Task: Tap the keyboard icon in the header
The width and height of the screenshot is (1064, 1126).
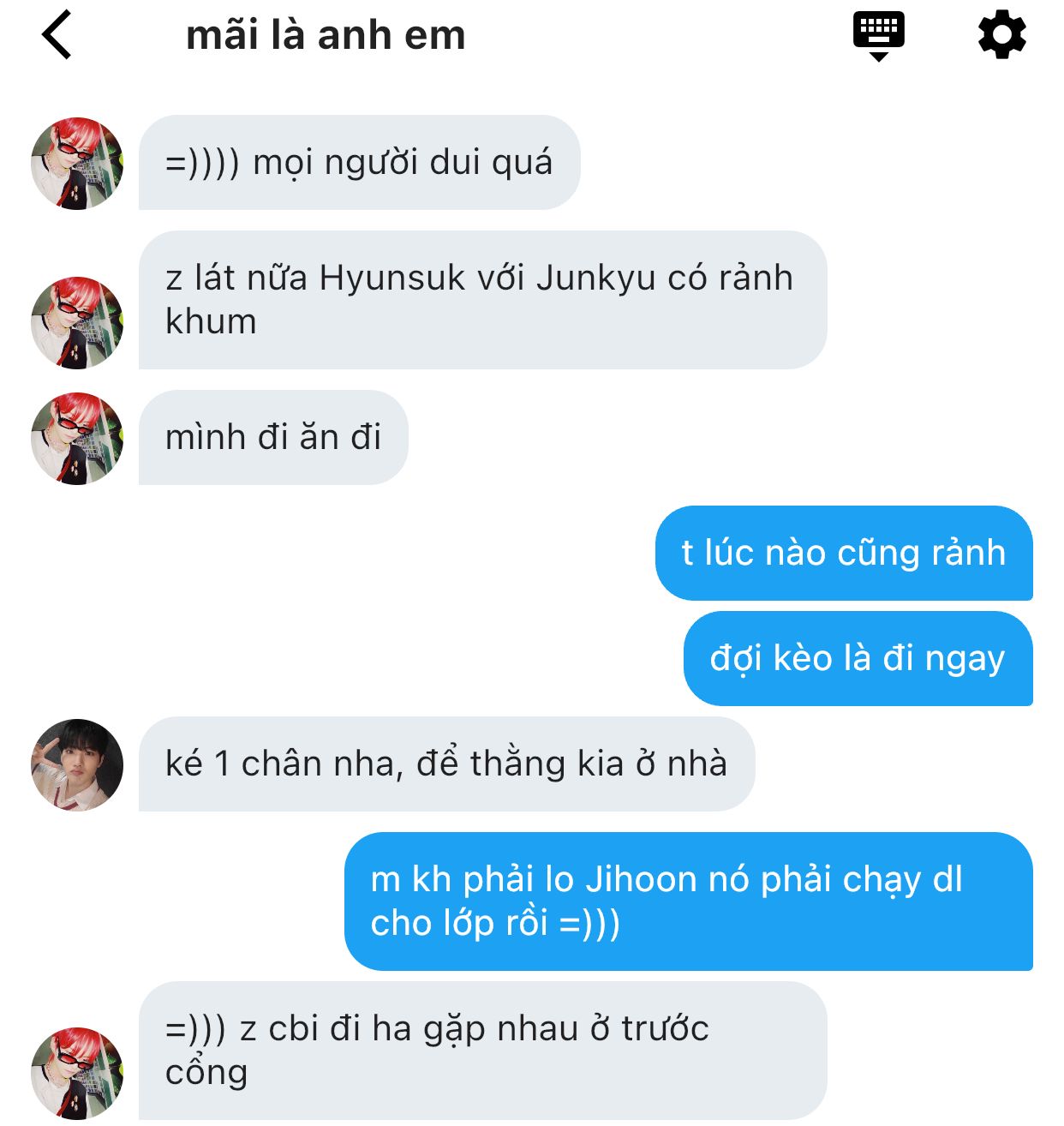Action: [x=878, y=35]
